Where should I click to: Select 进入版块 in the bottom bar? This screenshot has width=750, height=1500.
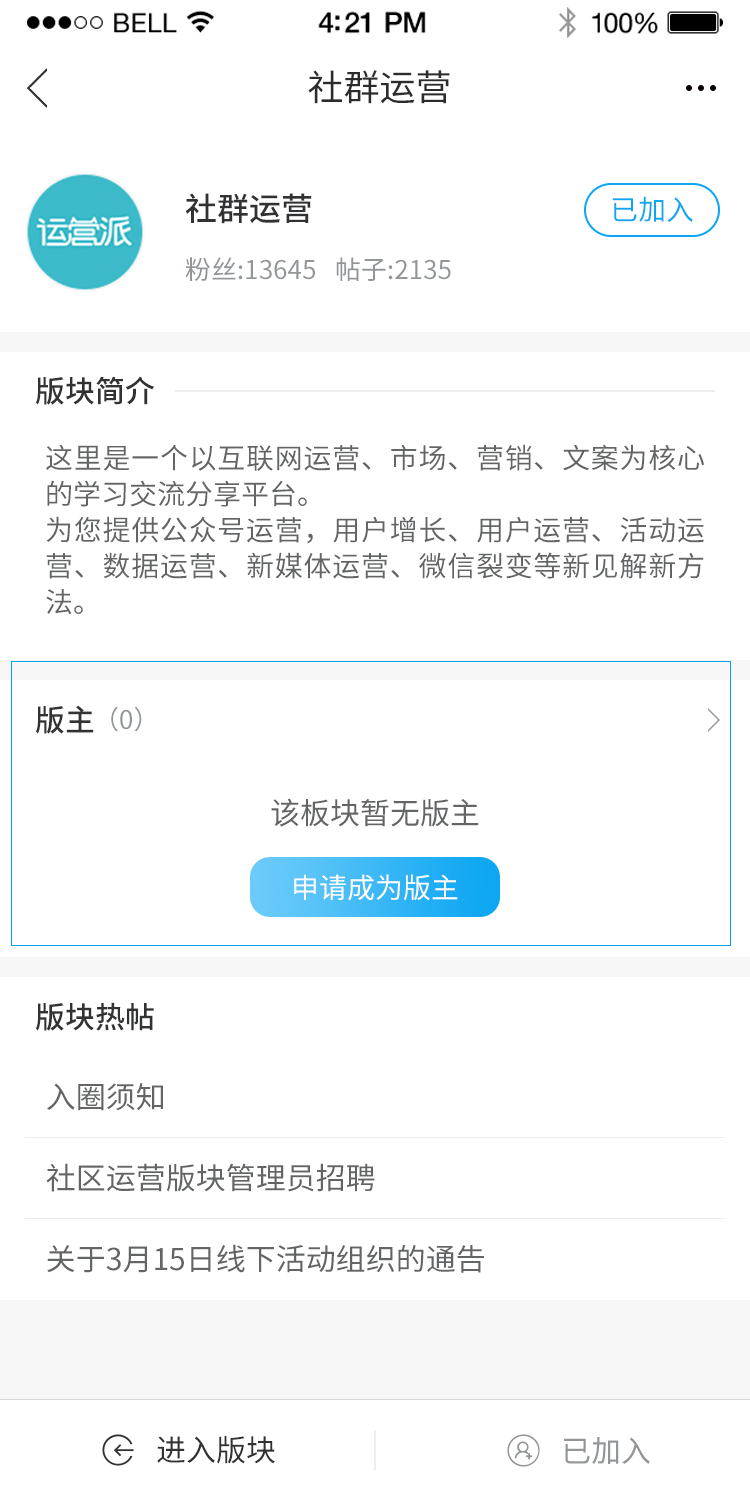189,1450
